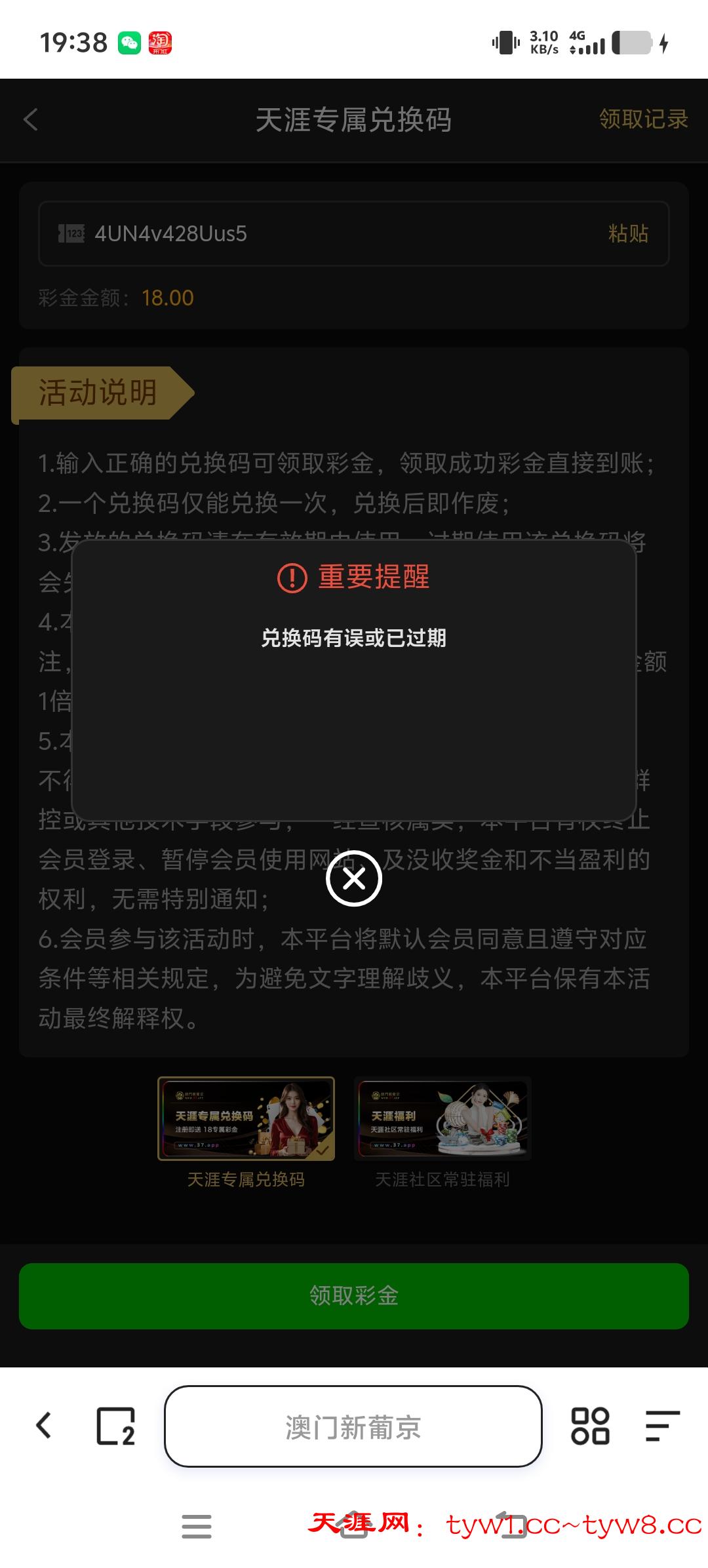Tap the green 领取彩金 button
The height and width of the screenshot is (1568, 708).
pos(354,1296)
